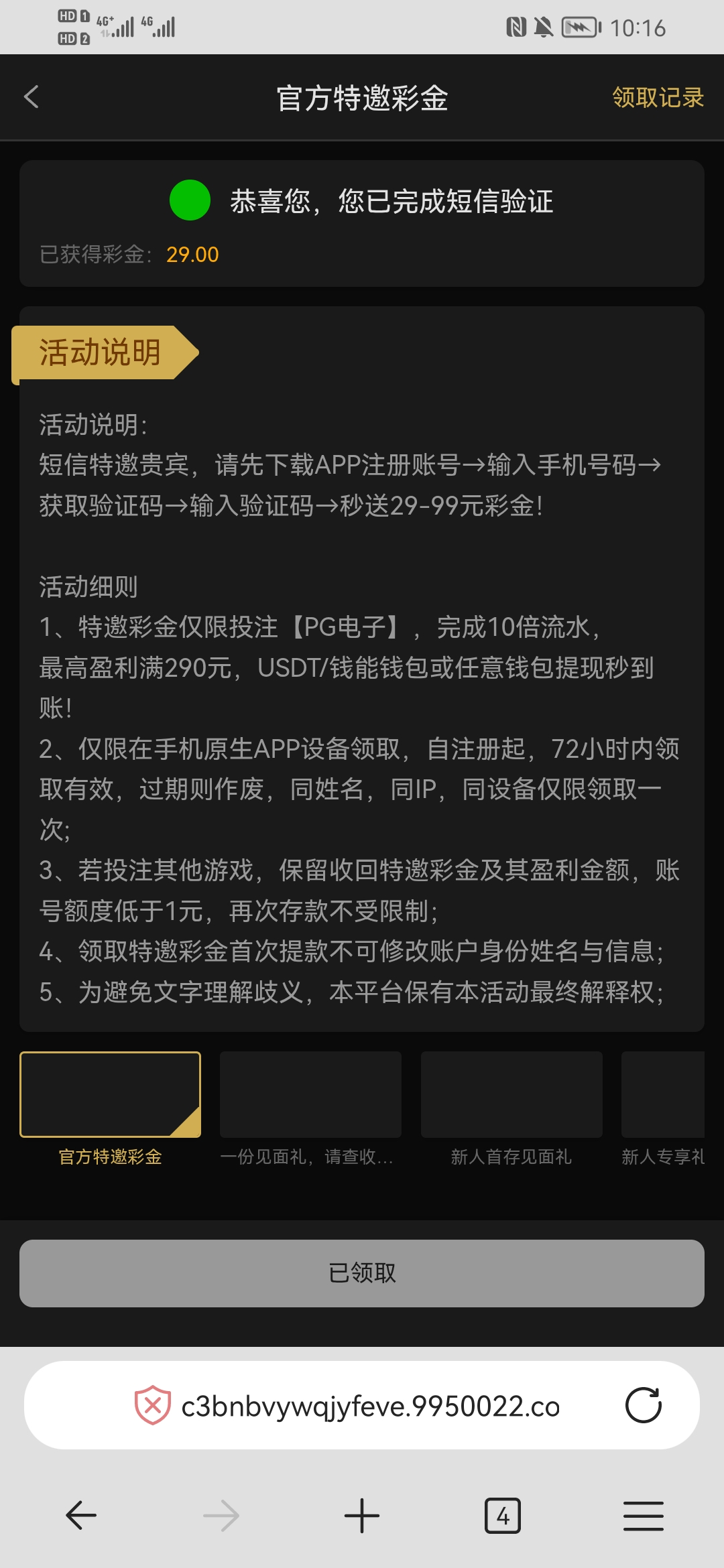Check the site security shield icon
The image size is (724, 1568).
coord(153,1405)
